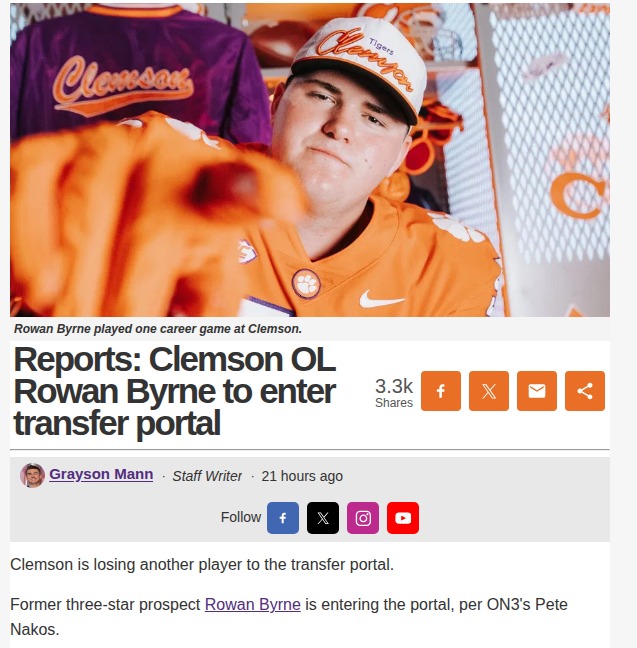Image resolution: width=637 pixels, height=648 pixels.
Task: Follow the author on YouTube
Action: 403,518
